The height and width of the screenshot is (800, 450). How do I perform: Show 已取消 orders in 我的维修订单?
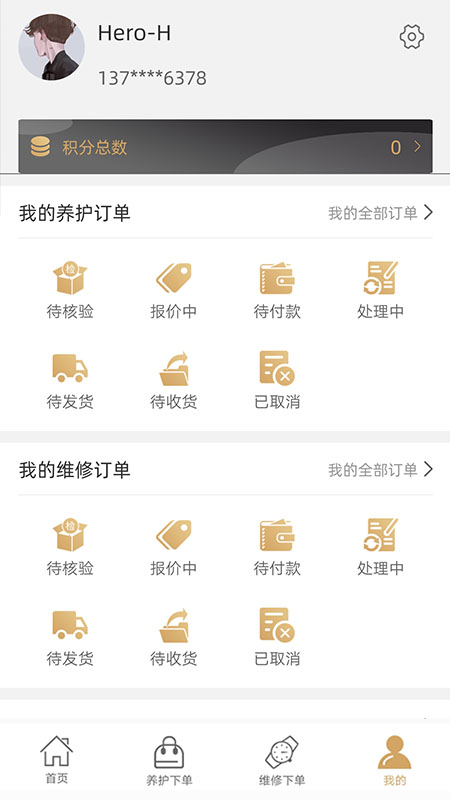point(277,637)
